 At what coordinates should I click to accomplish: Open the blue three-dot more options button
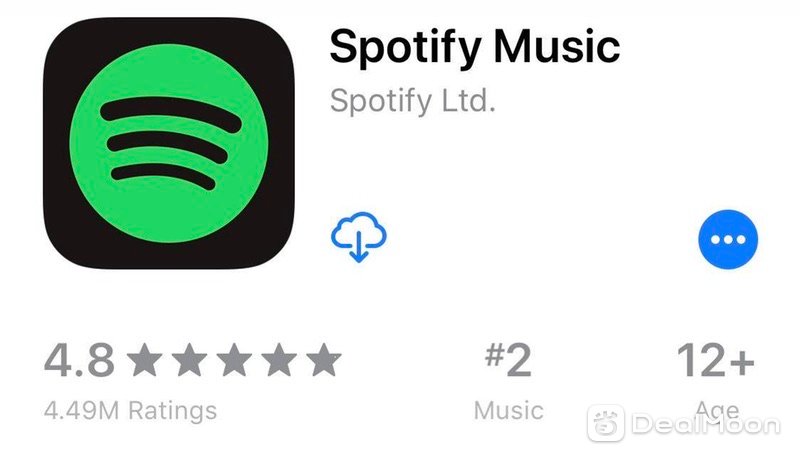pyautogui.click(x=727, y=240)
